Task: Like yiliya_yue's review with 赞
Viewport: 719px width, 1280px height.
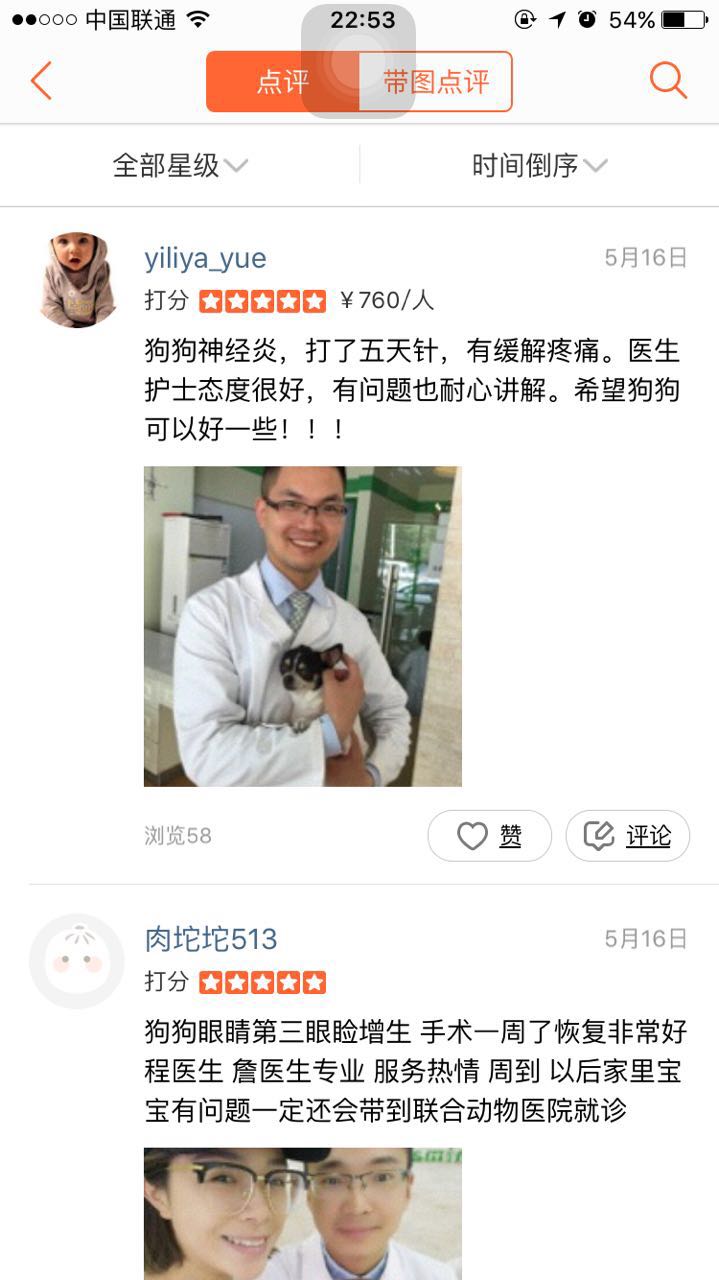Action: (x=490, y=836)
